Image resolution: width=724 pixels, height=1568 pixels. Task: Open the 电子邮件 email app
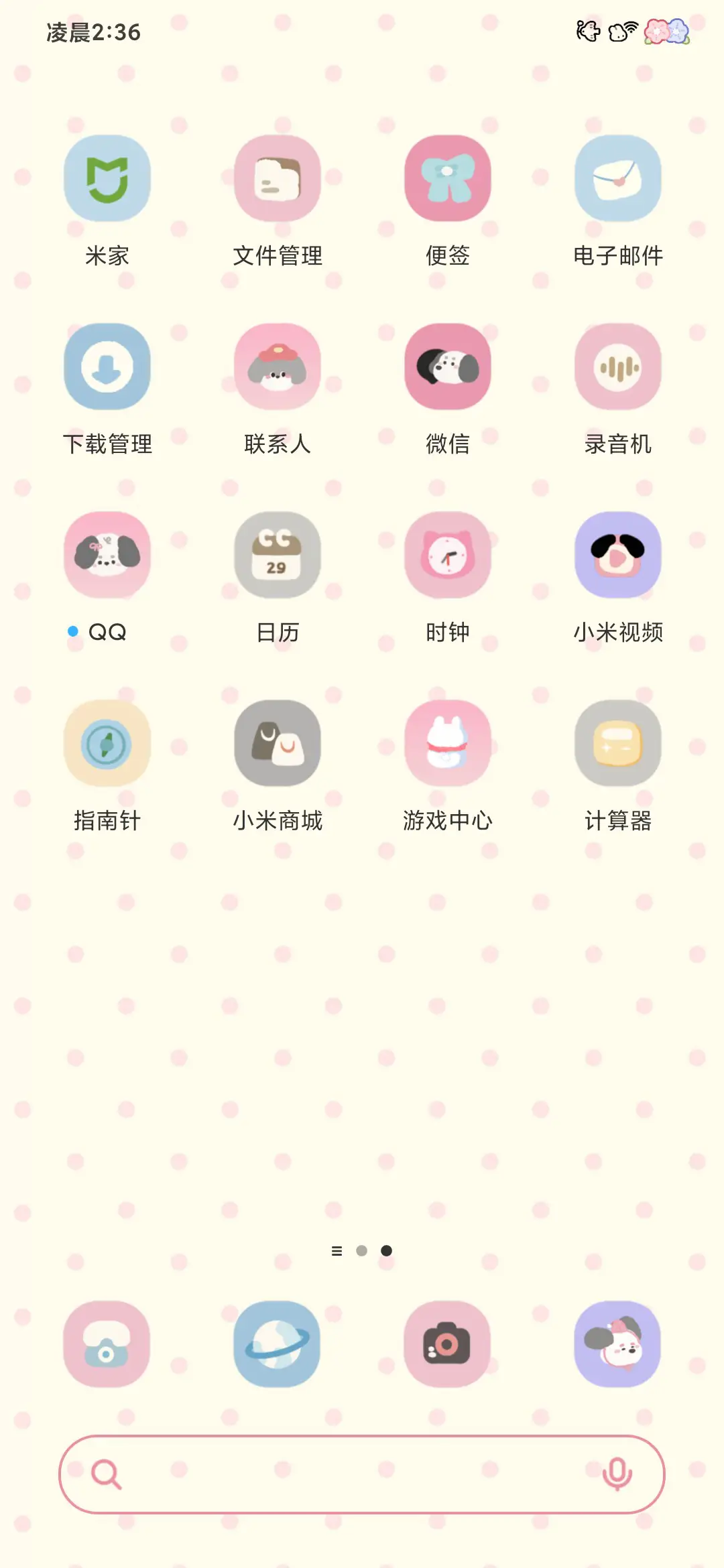tap(618, 180)
